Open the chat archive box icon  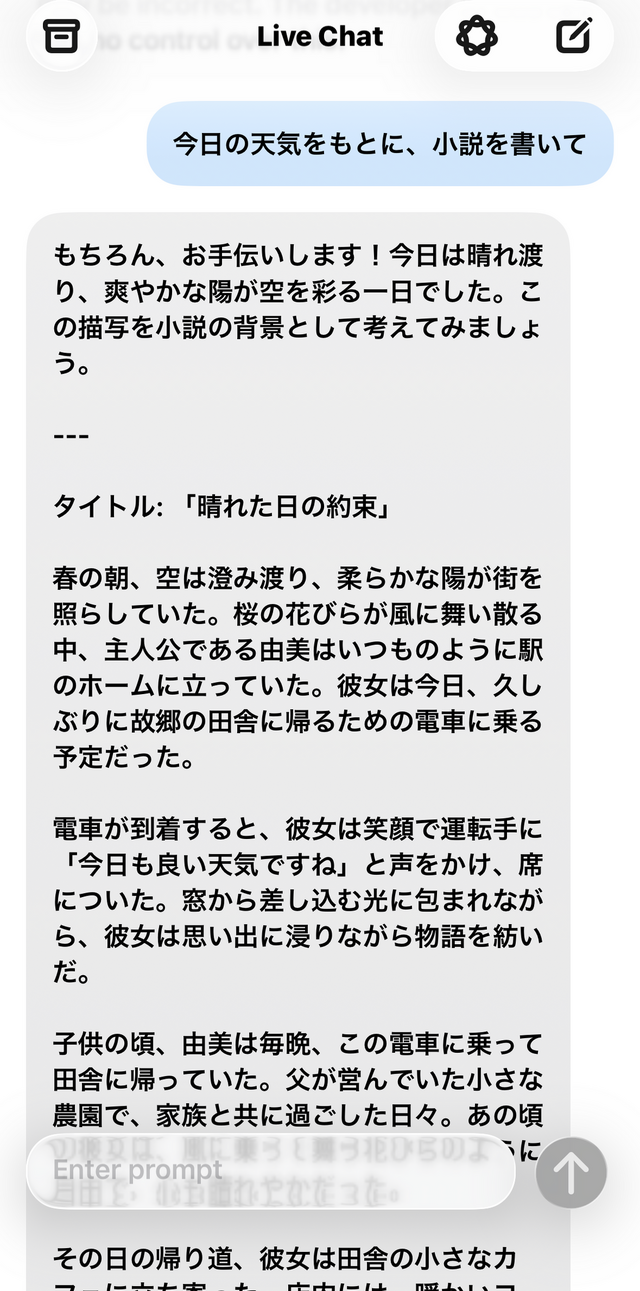click(x=61, y=36)
